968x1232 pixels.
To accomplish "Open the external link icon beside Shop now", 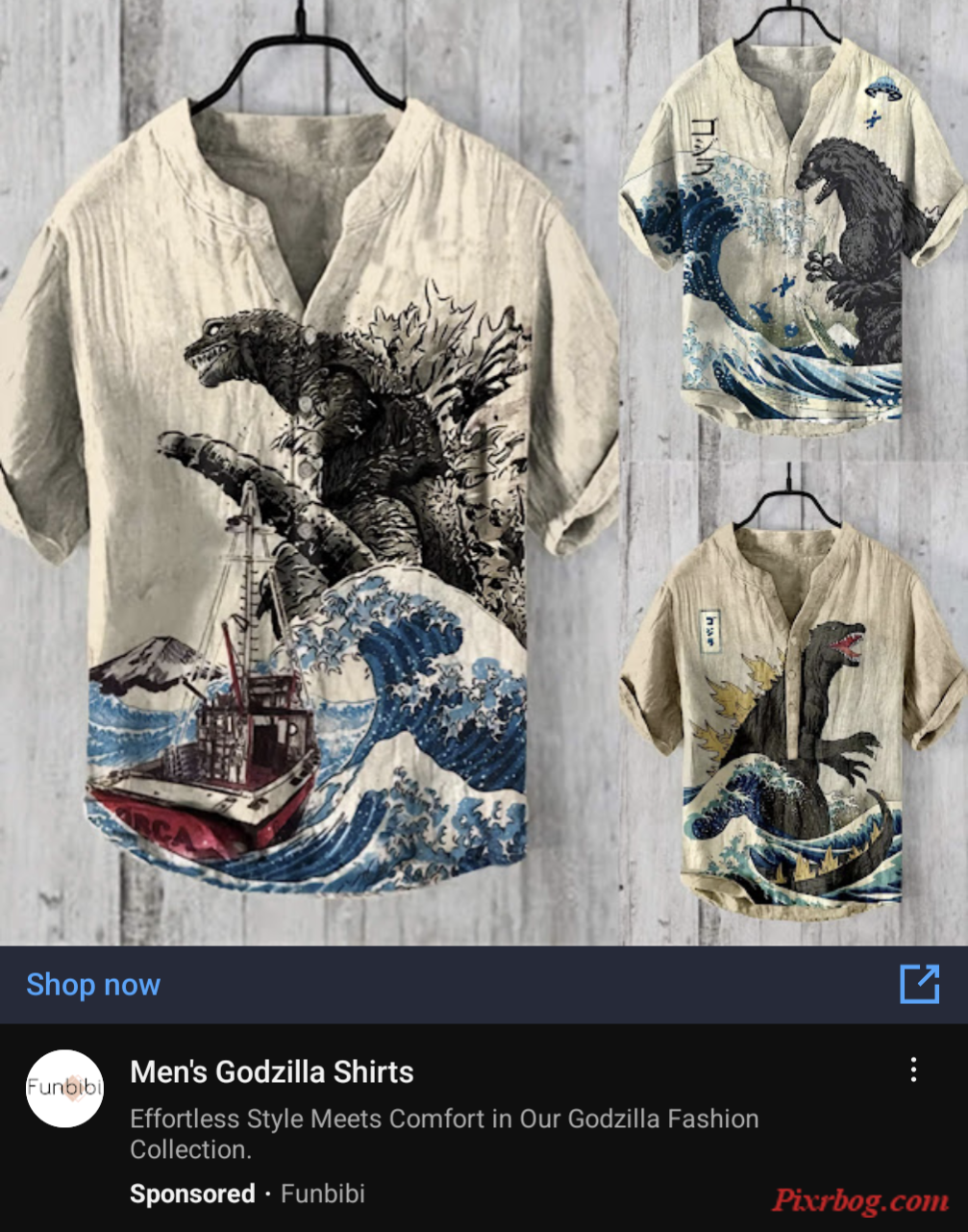I will (919, 984).
